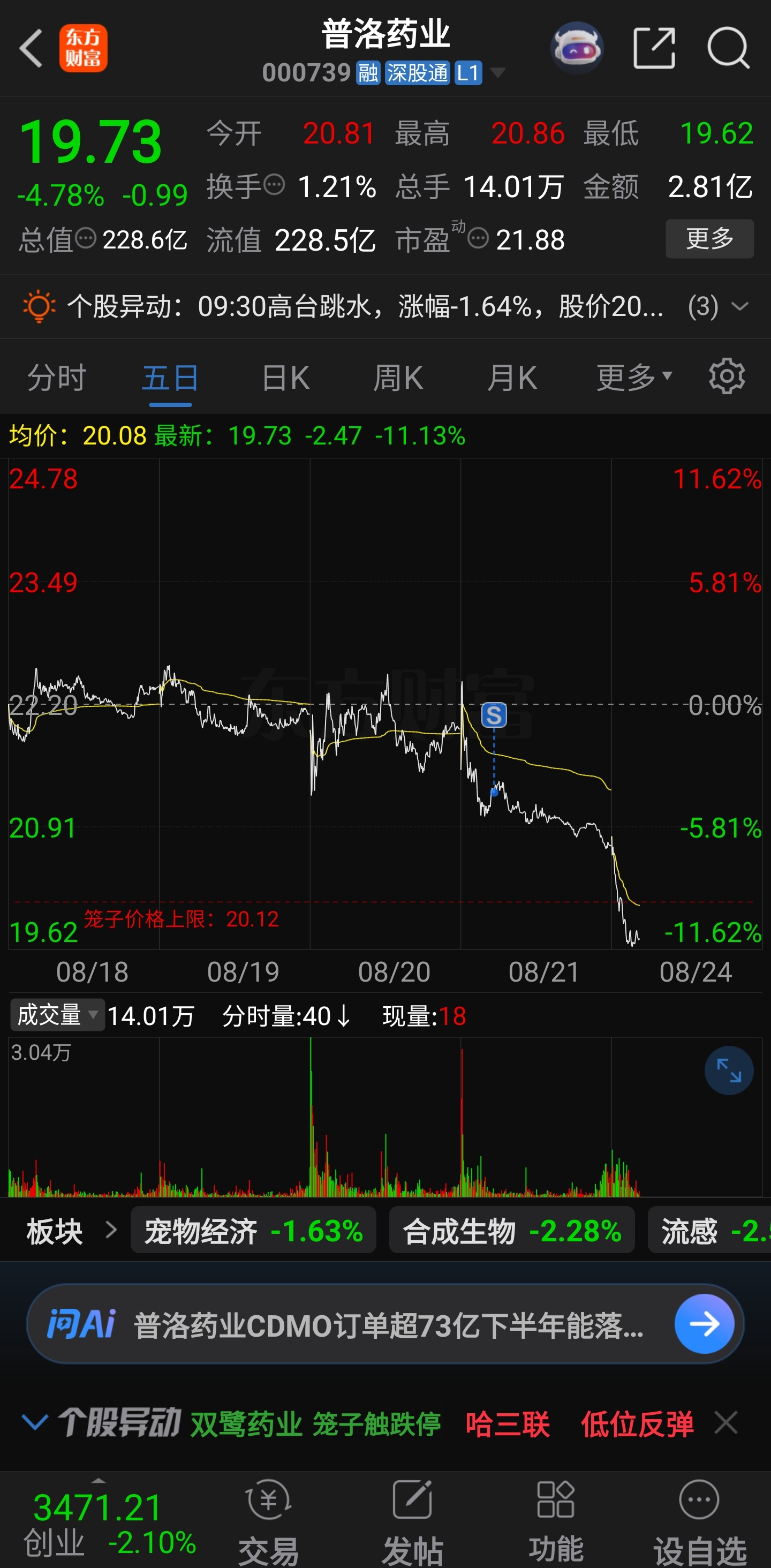Send the 问AI suggested question
Viewport: 771px width, 1568px height.
(704, 1323)
